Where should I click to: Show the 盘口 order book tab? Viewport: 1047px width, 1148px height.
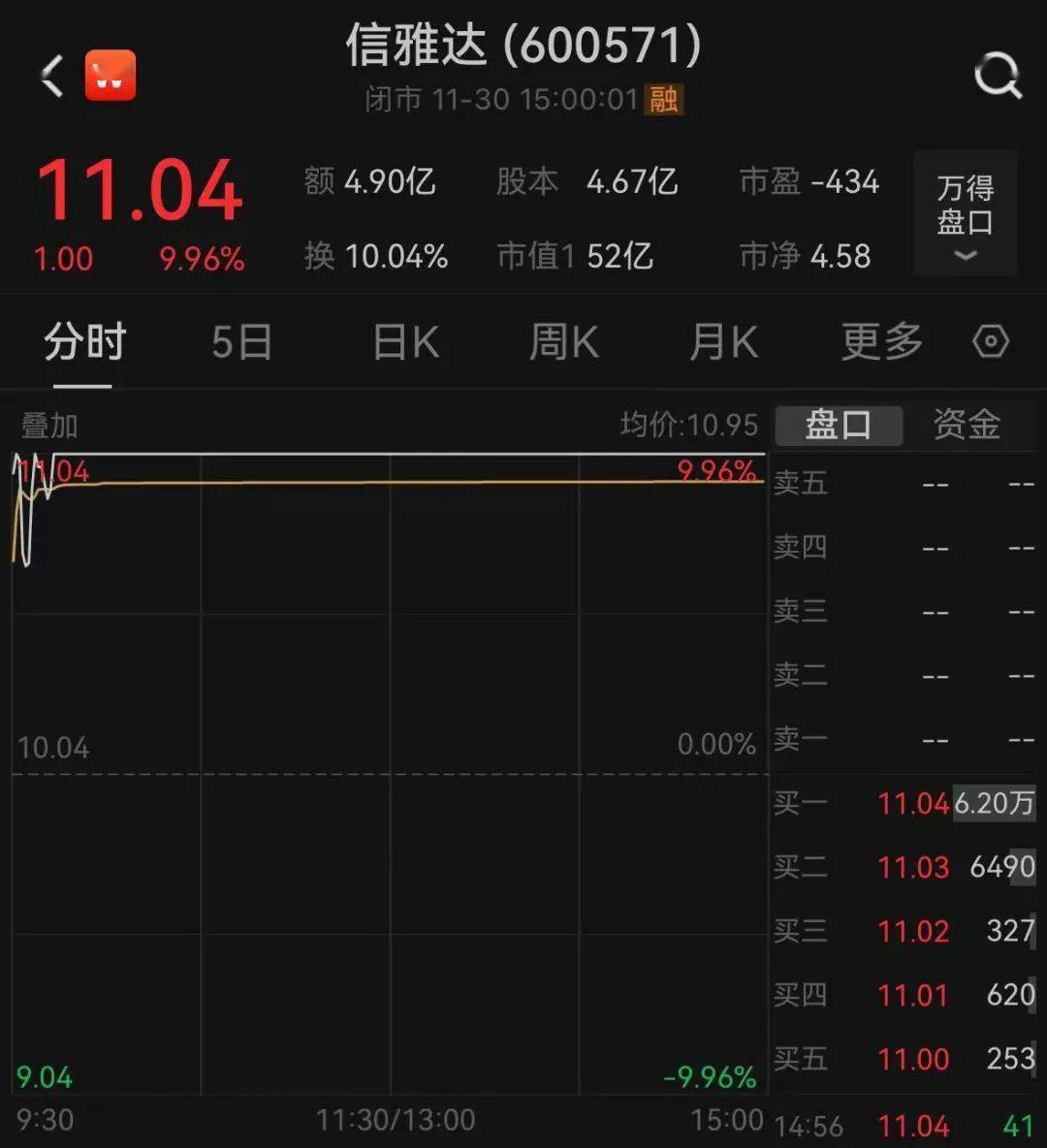point(839,425)
